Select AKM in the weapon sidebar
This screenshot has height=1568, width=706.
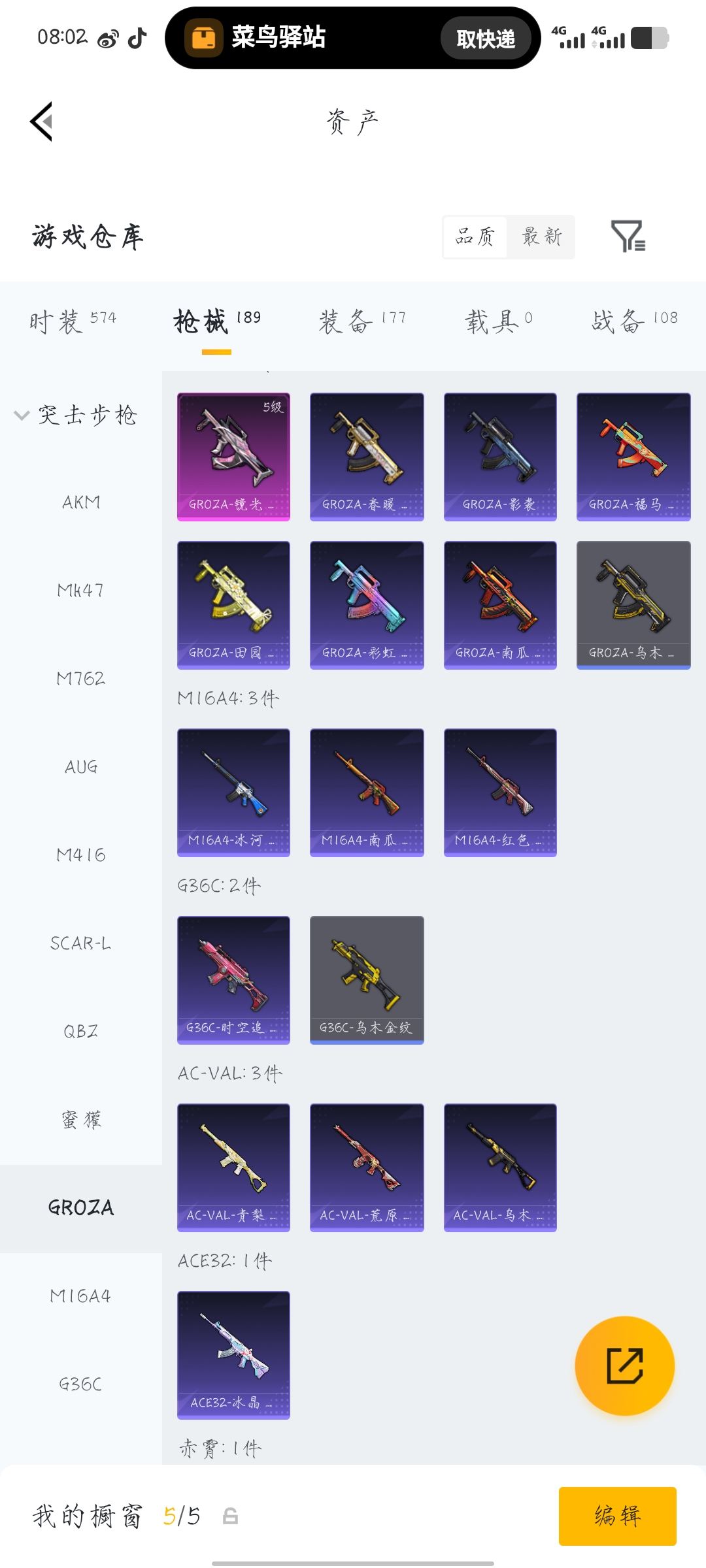tap(81, 502)
